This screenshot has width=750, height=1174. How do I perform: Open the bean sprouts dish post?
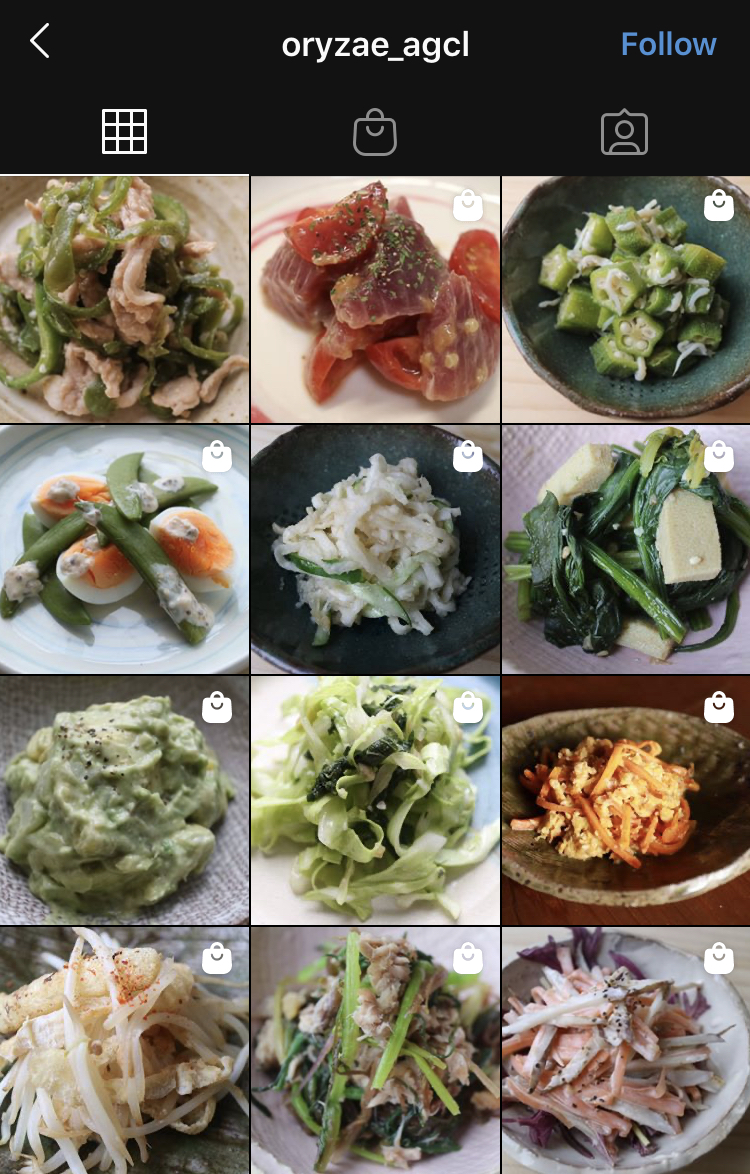click(x=124, y=1050)
